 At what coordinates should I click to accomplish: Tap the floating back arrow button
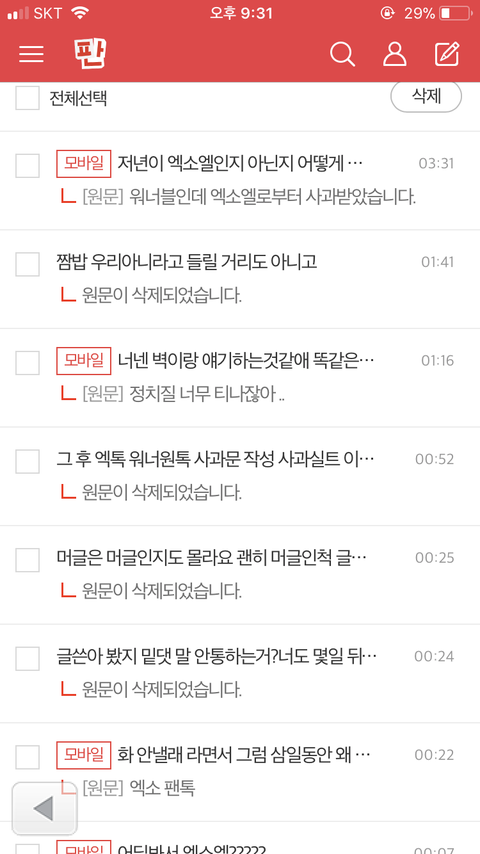click(45, 809)
